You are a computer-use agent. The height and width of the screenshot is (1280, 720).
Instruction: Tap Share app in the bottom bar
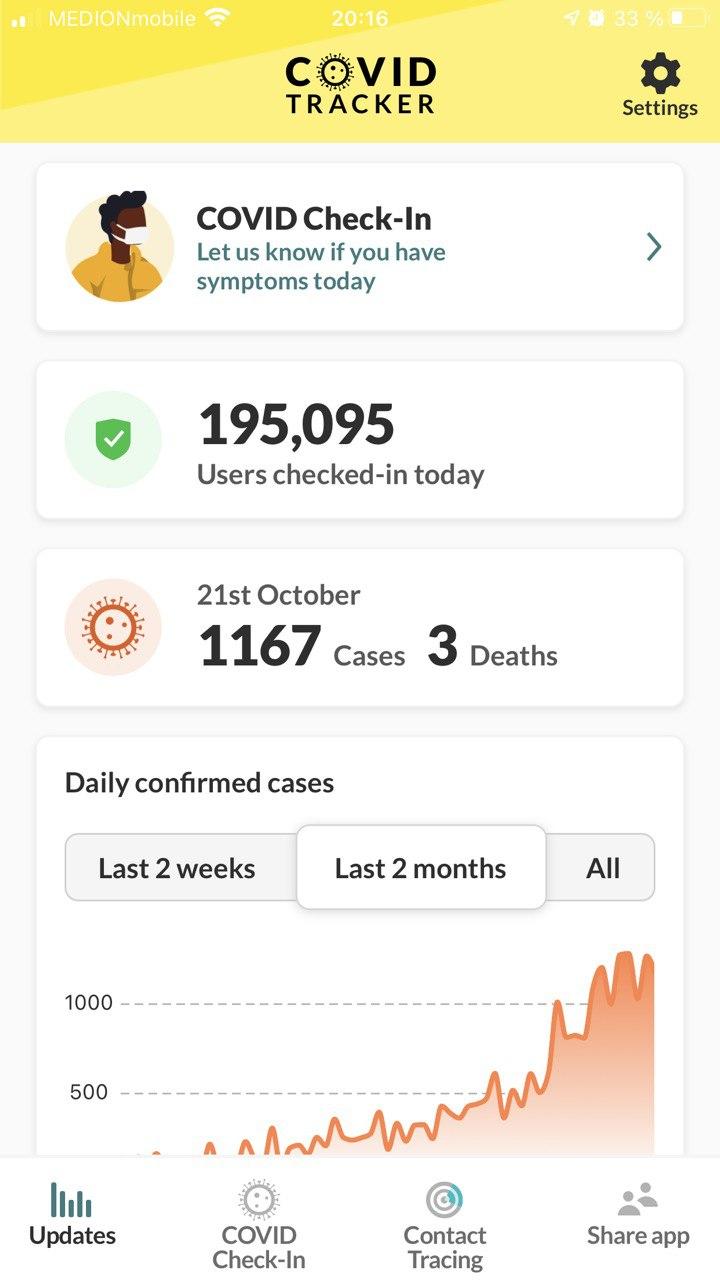(638, 1216)
